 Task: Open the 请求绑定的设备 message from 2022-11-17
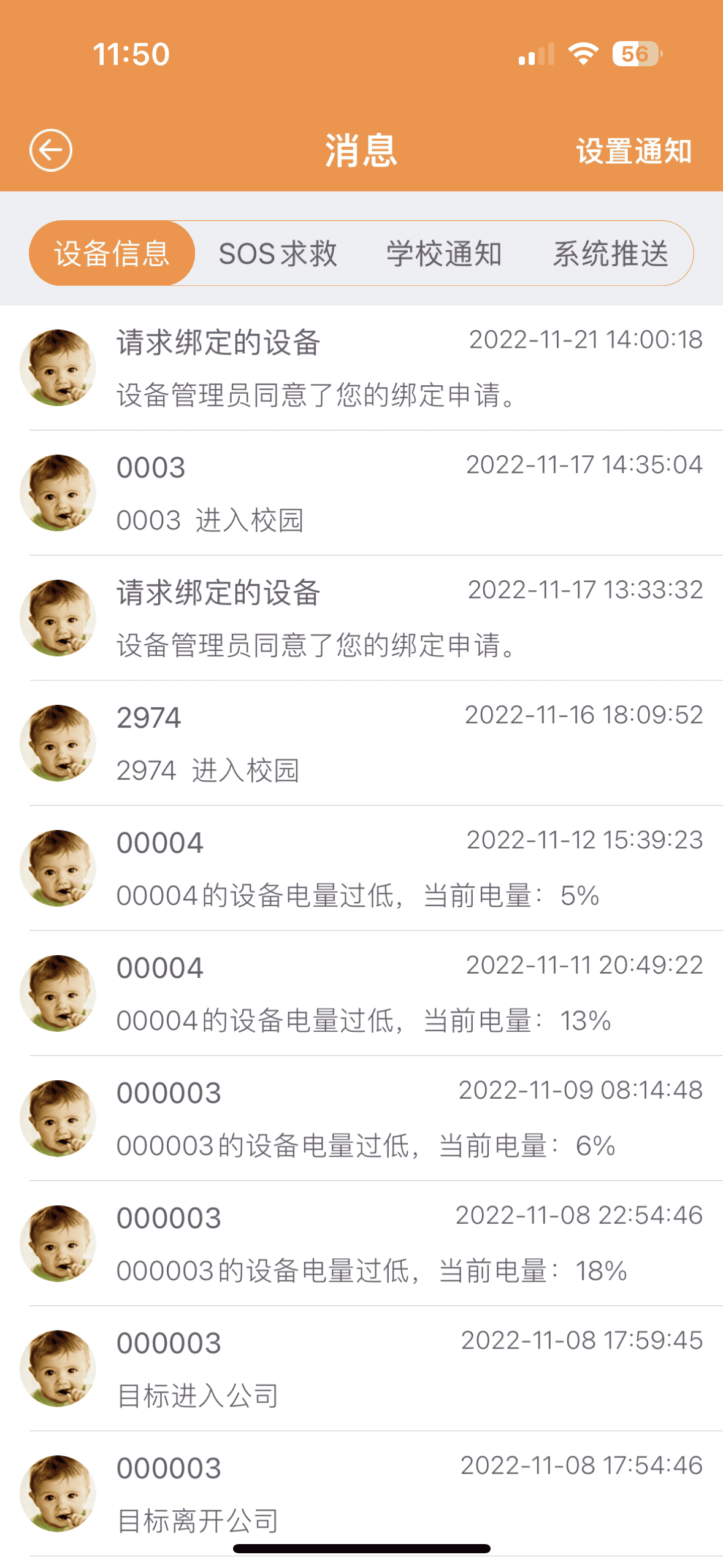tap(368, 618)
